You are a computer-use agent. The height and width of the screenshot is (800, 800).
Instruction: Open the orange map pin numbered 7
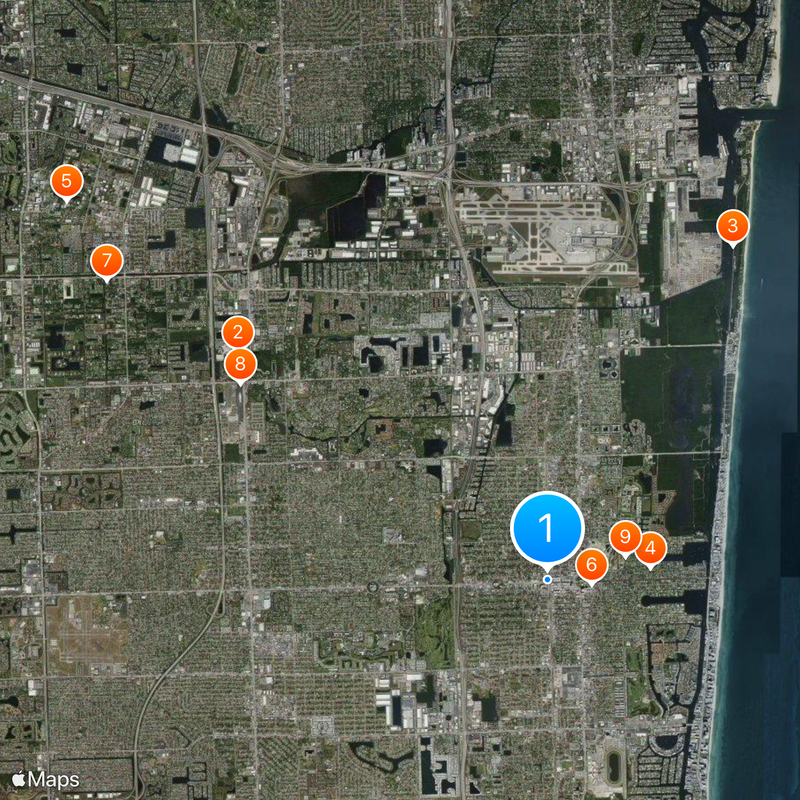[106, 262]
